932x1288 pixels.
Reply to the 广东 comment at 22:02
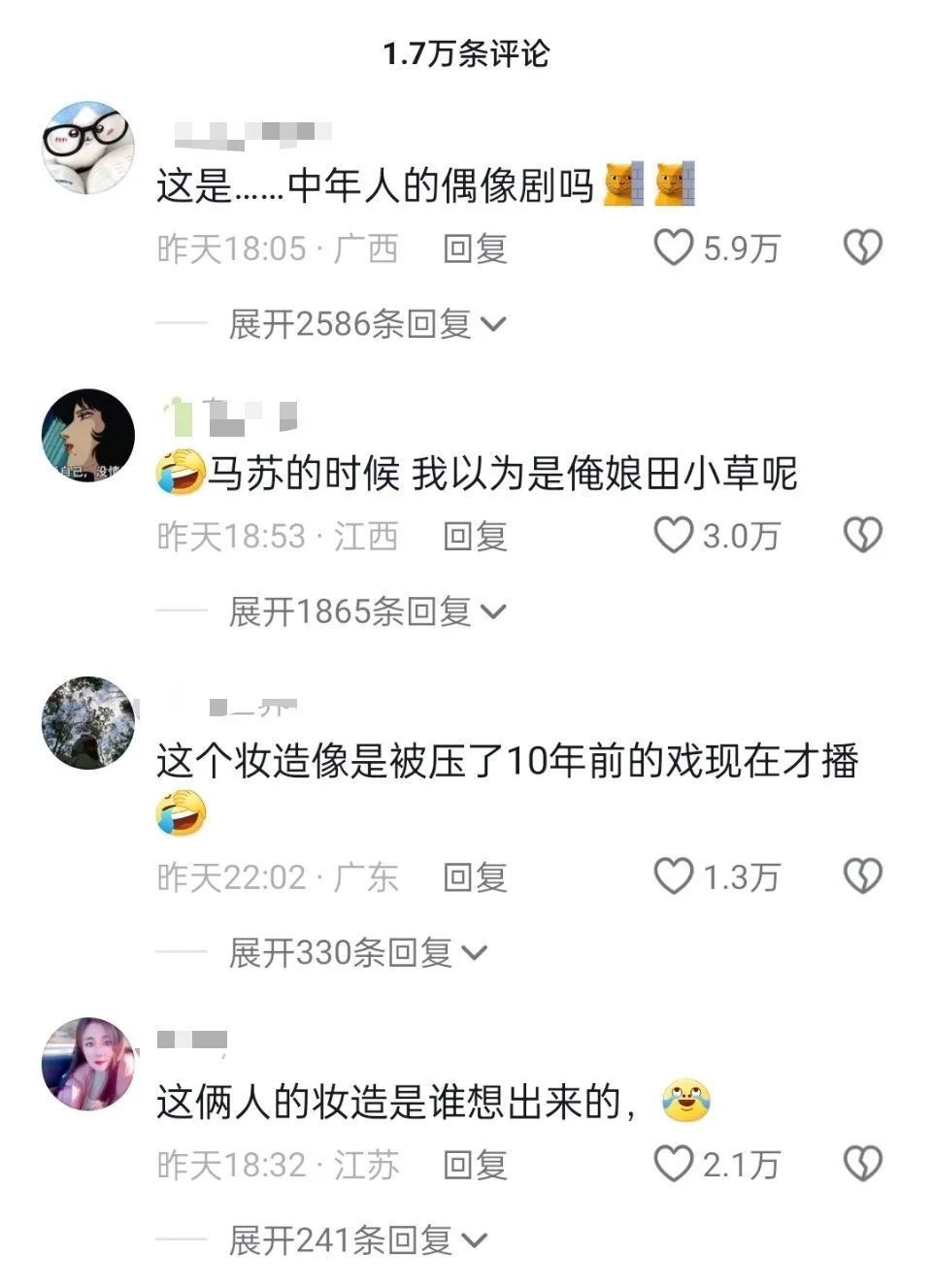pos(475,878)
